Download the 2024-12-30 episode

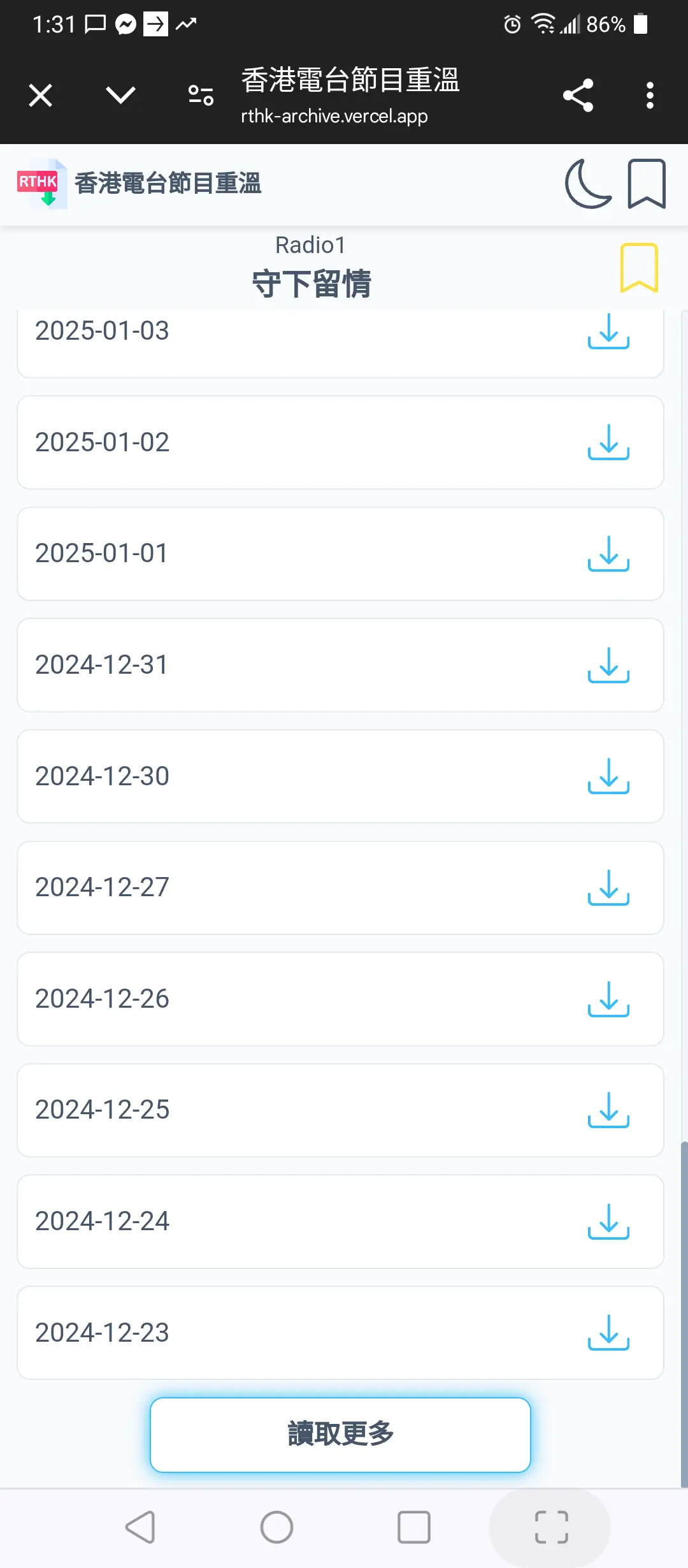coord(608,776)
